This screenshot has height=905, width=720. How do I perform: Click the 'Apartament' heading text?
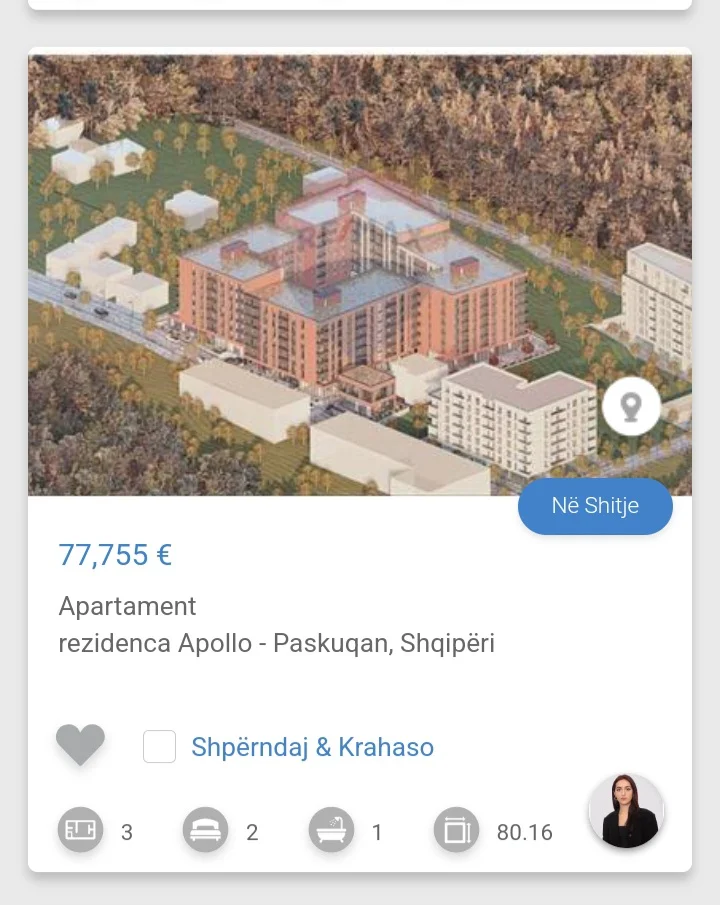128,606
